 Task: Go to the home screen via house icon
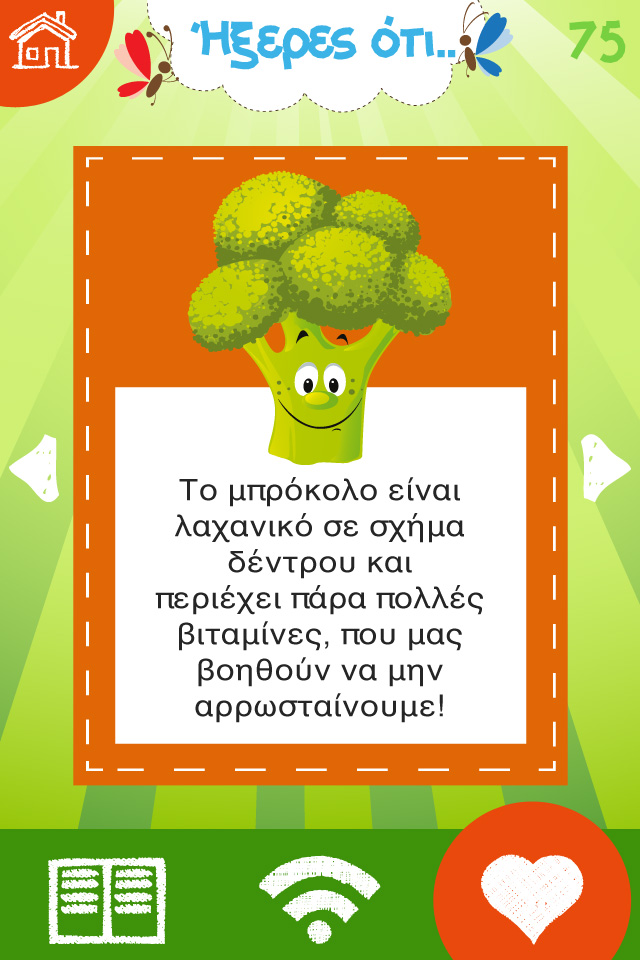point(42,40)
